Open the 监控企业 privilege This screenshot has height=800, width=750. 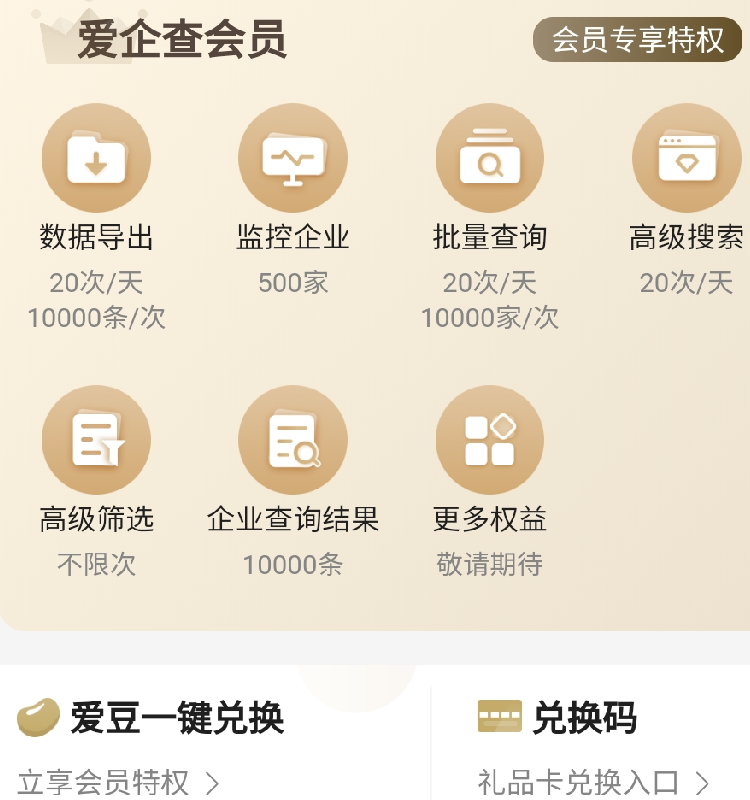(x=293, y=158)
